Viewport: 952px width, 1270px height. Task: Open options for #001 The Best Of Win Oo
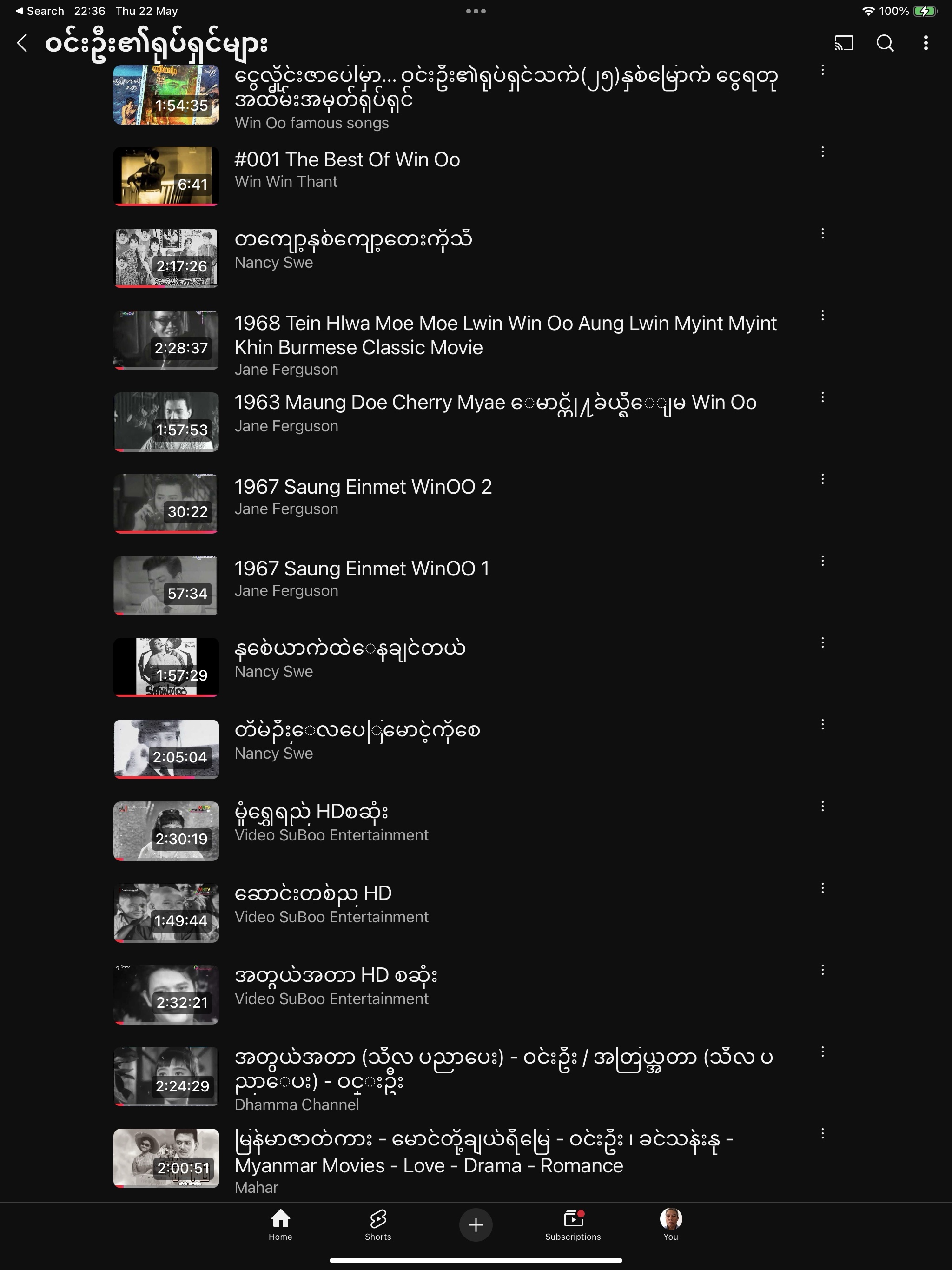(822, 152)
